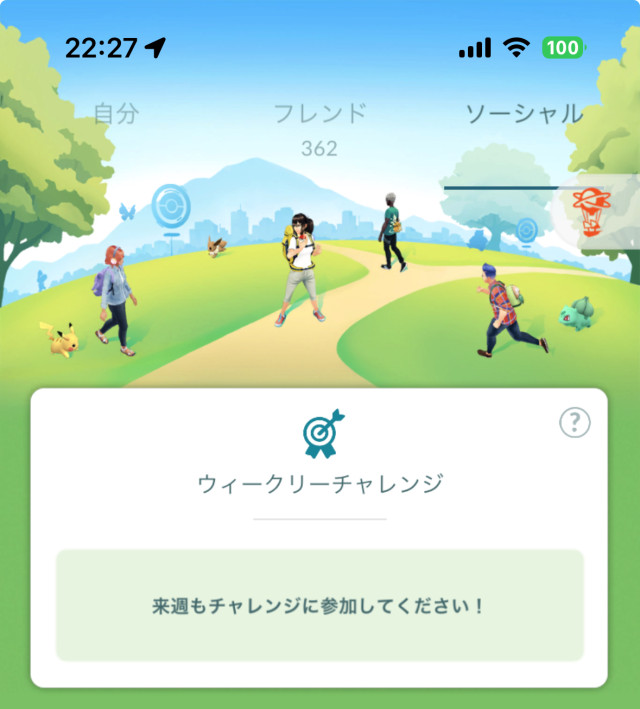
Task: Open help for ウィークリーチャレンジ
Action: 575,422
